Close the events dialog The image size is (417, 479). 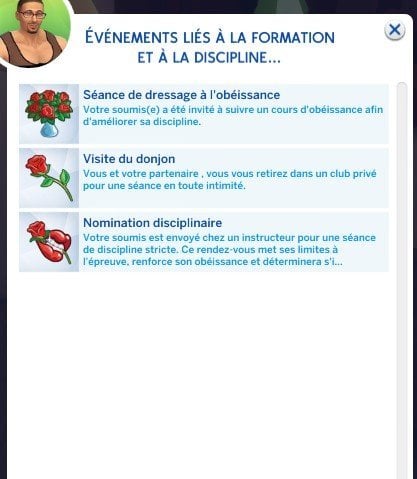click(x=395, y=30)
